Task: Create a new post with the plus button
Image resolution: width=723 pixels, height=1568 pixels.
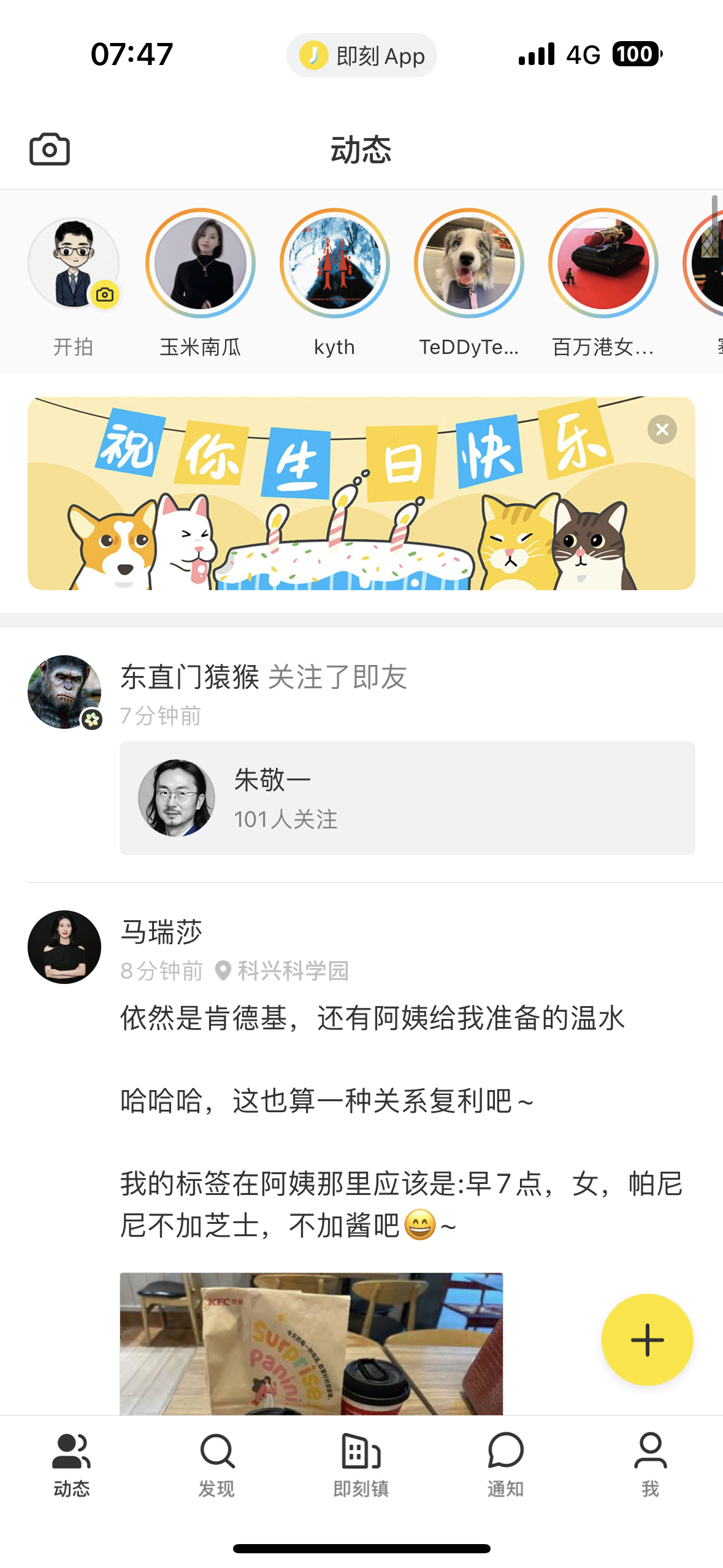Action: [x=648, y=1340]
